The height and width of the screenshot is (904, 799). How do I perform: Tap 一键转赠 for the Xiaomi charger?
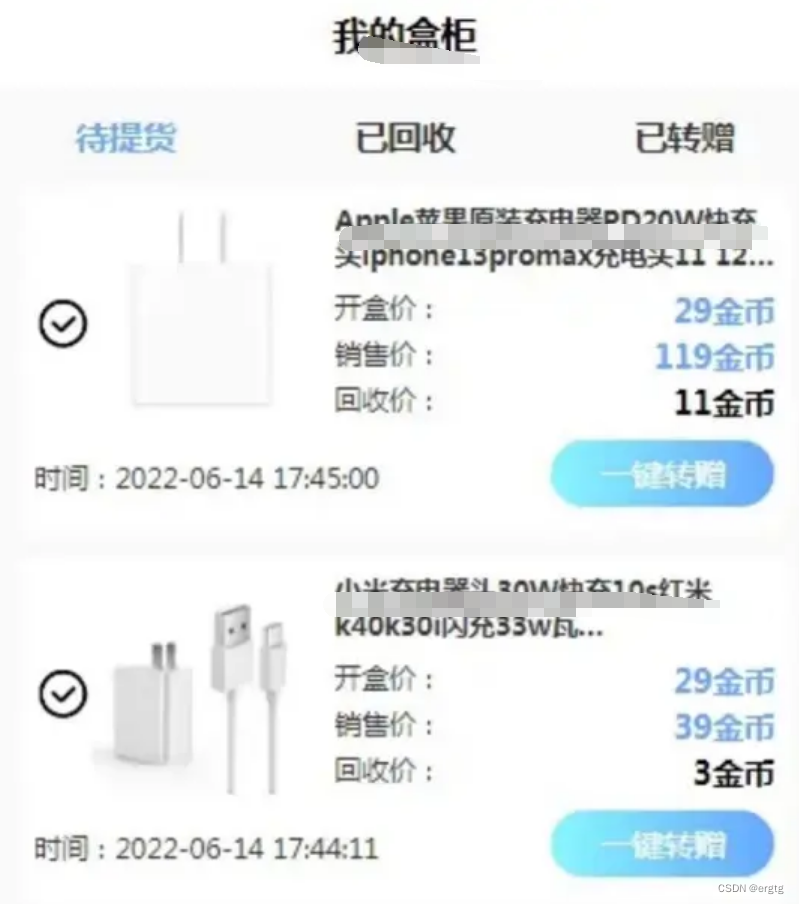(x=662, y=845)
